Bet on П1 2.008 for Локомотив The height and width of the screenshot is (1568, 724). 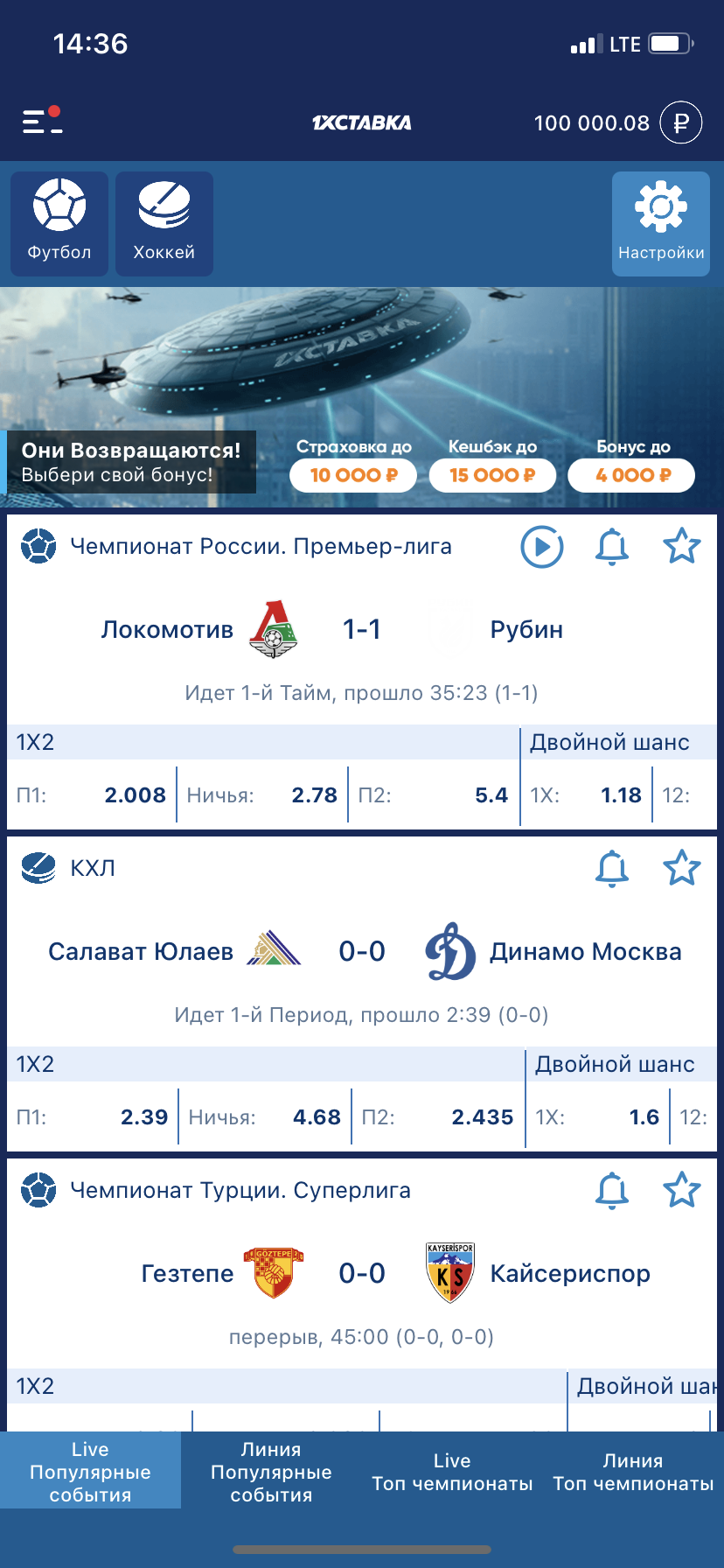pyautogui.click(x=92, y=794)
